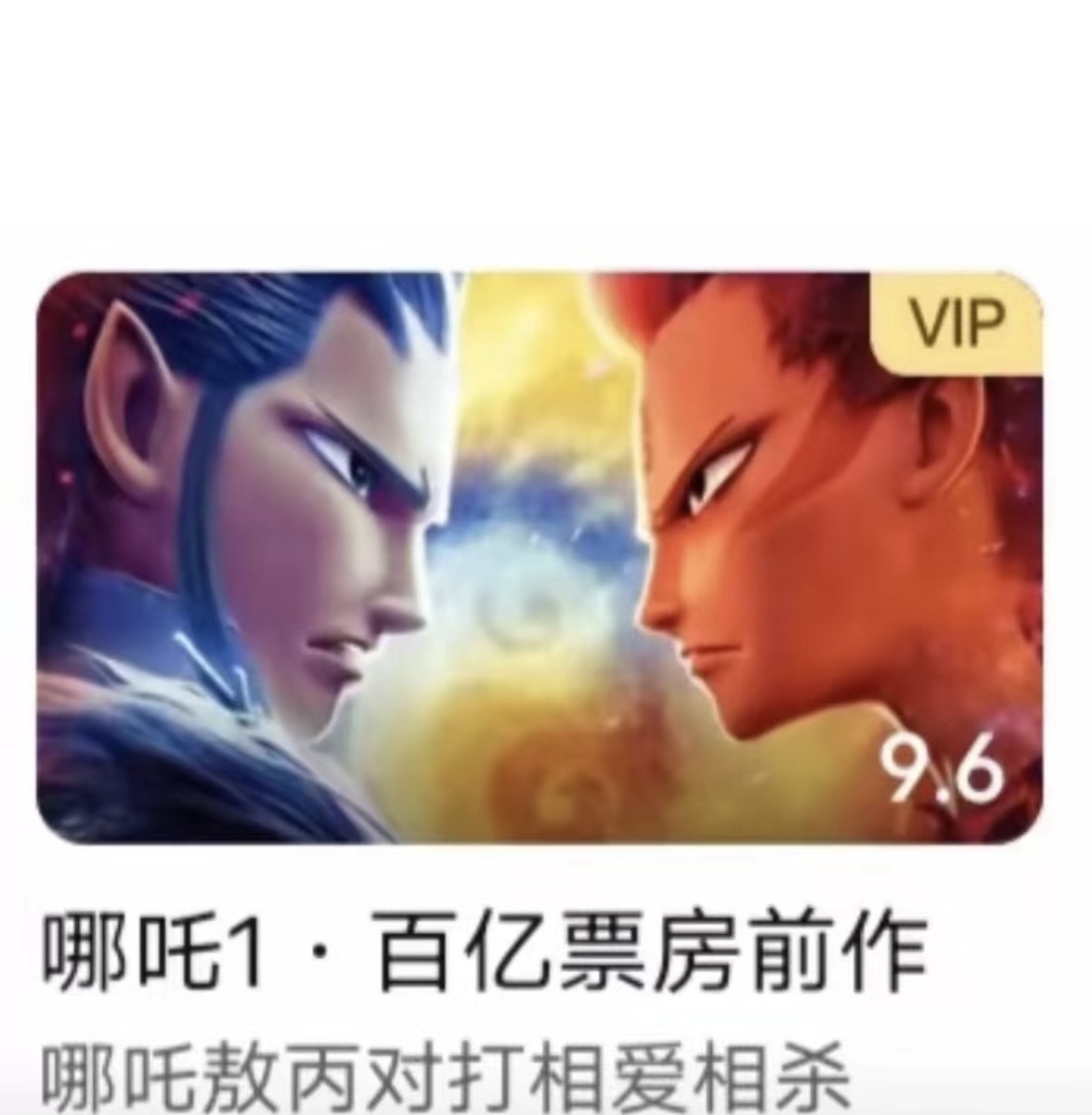Open the 哪吒1 movie card
The image size is (1092, 1115).
(540, 557)
